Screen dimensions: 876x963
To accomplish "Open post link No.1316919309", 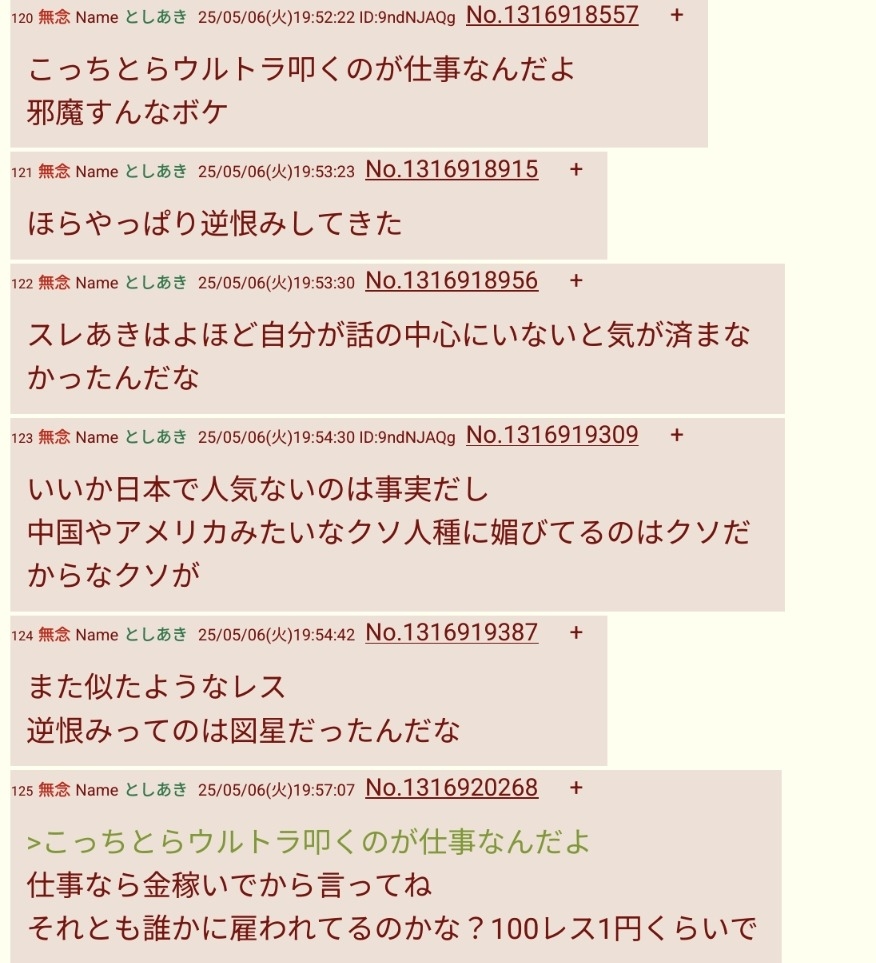I will [x=552, y=436].
